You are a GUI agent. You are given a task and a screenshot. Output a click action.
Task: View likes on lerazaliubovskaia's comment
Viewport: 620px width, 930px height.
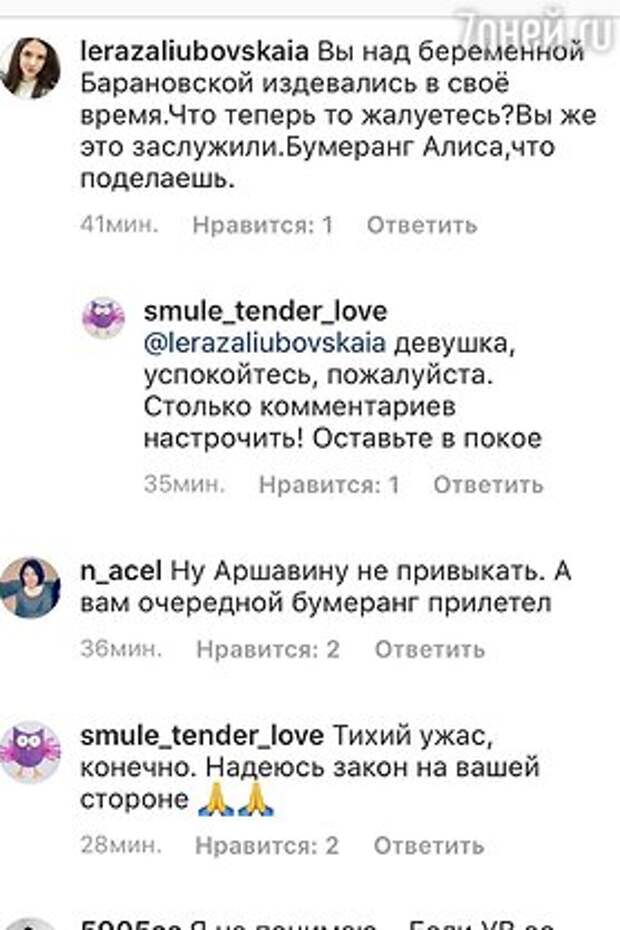click(262, 225)
